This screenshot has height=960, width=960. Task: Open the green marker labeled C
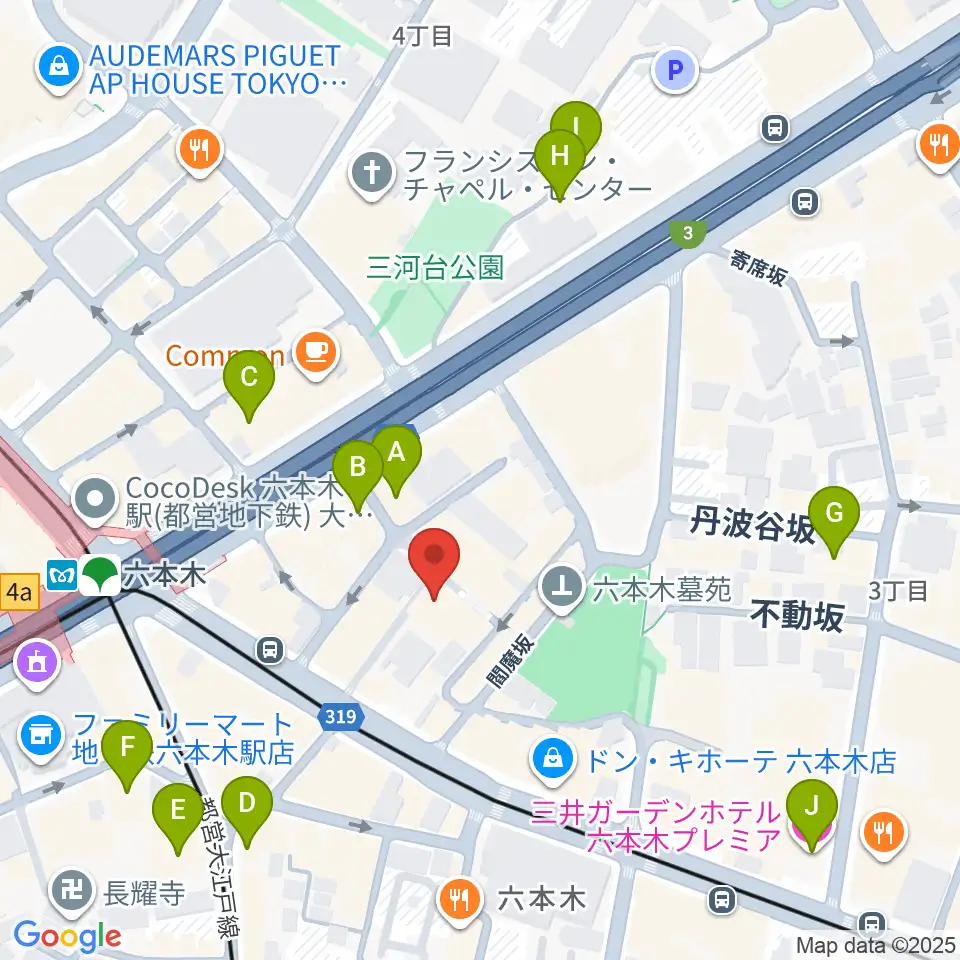pos(249,386)
